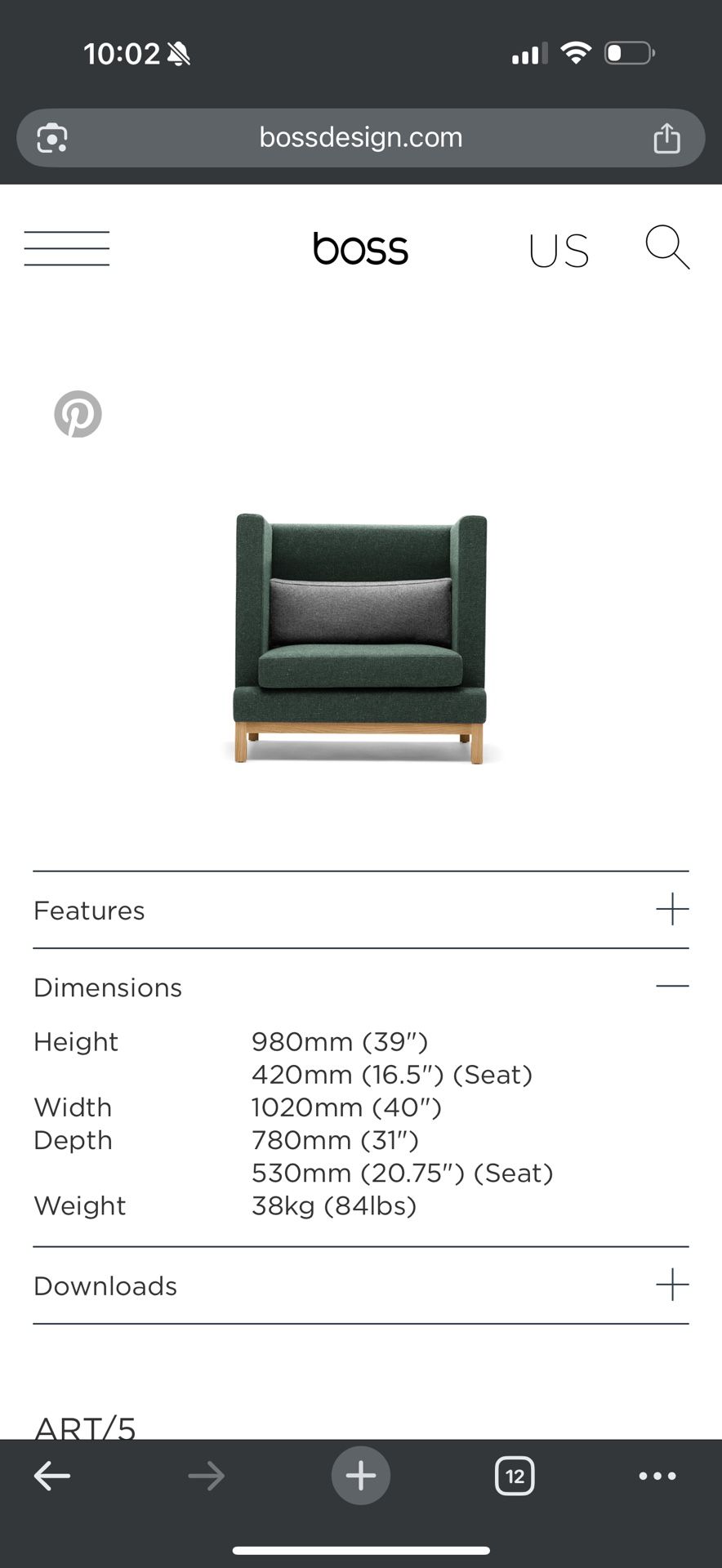Screen dimensions: 722x1568
Task: Open the site search
Action: click(667, 247)
